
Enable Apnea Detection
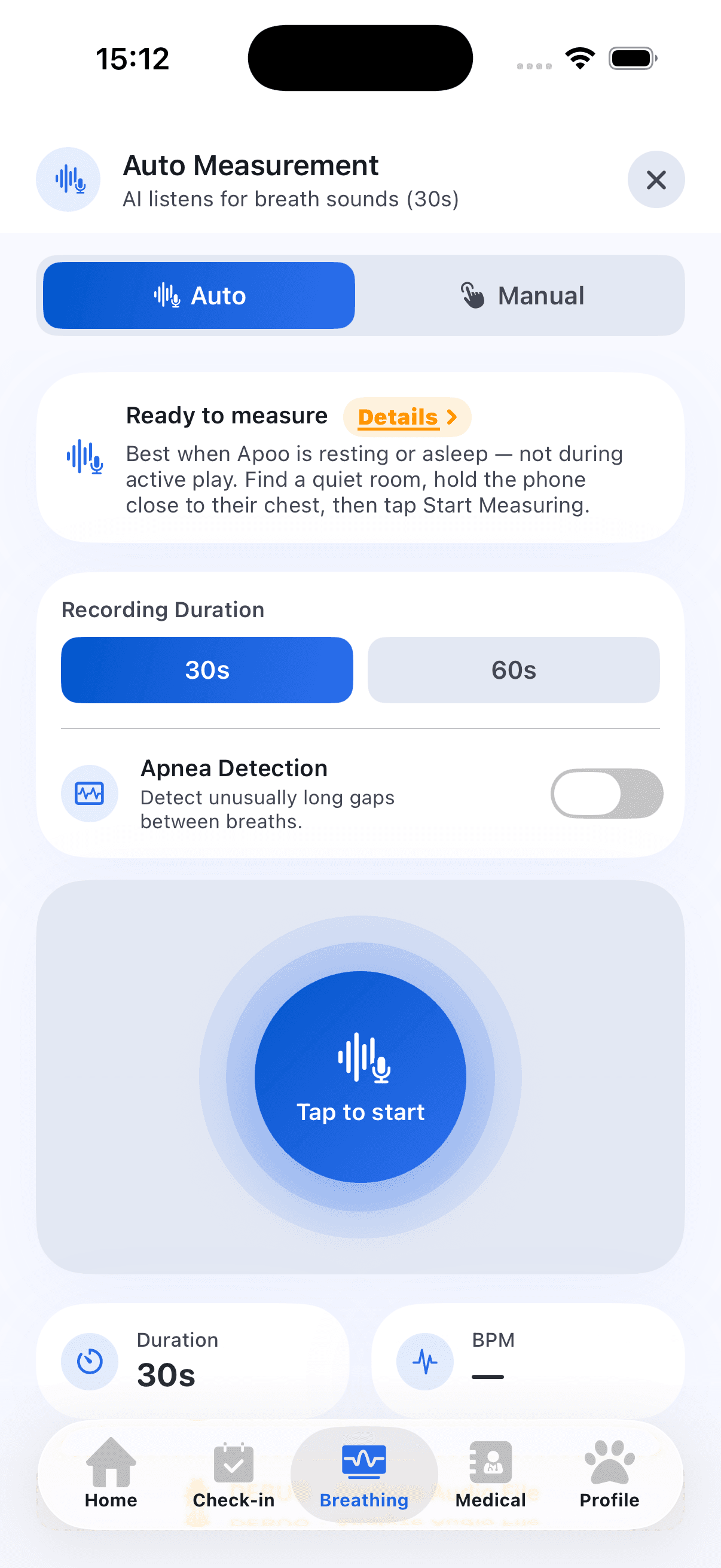606,793
